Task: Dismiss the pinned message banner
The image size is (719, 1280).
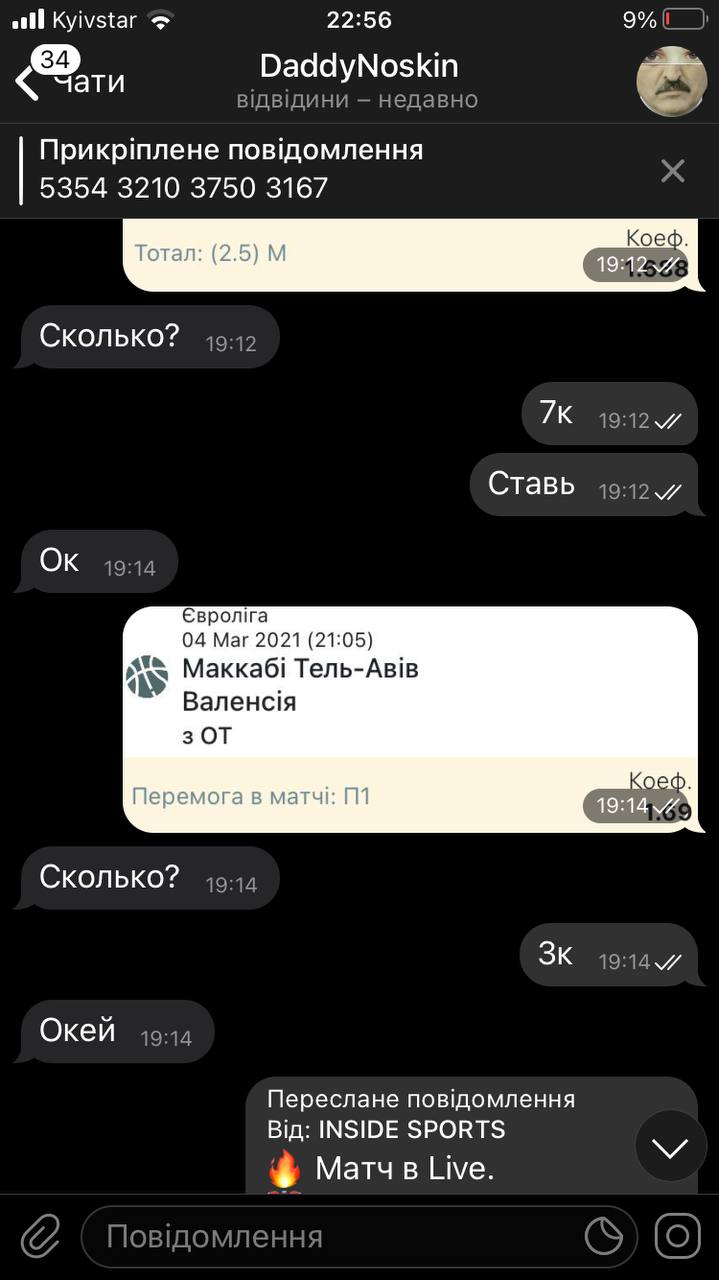Action: click(673, 171)
